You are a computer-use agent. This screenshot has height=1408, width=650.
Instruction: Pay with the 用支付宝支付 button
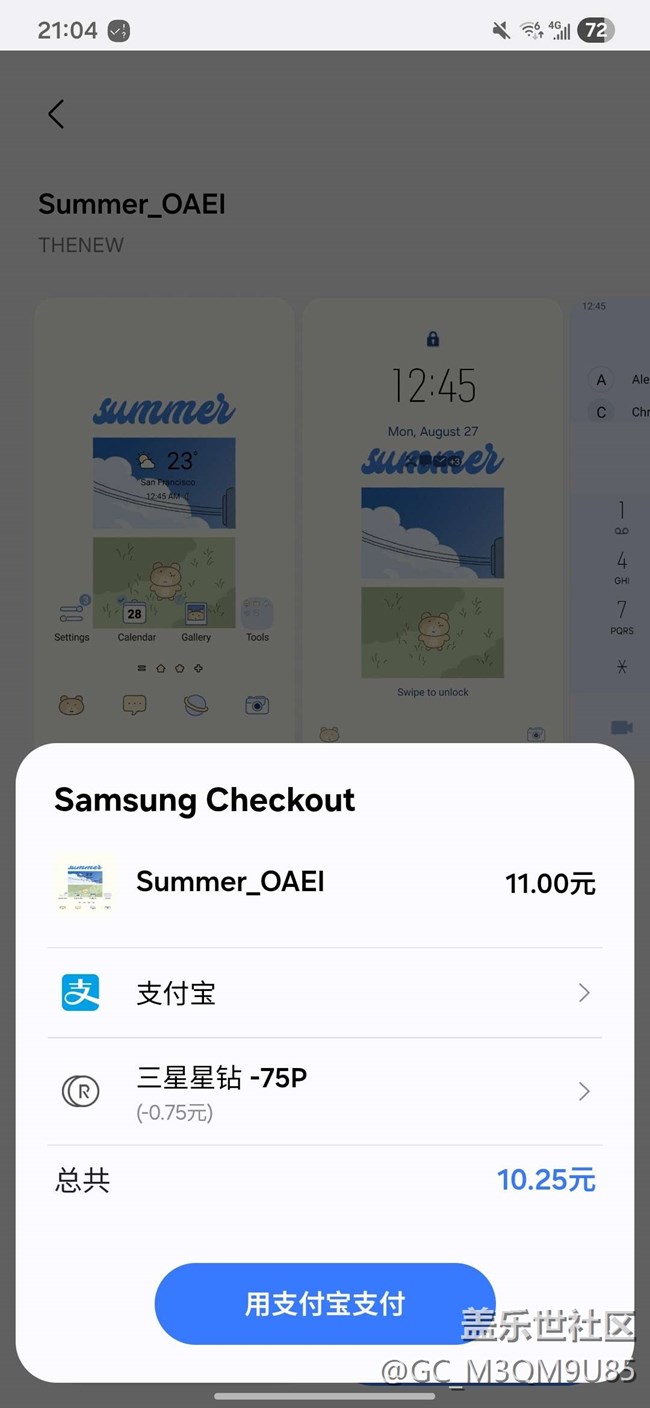point(325,1304)
